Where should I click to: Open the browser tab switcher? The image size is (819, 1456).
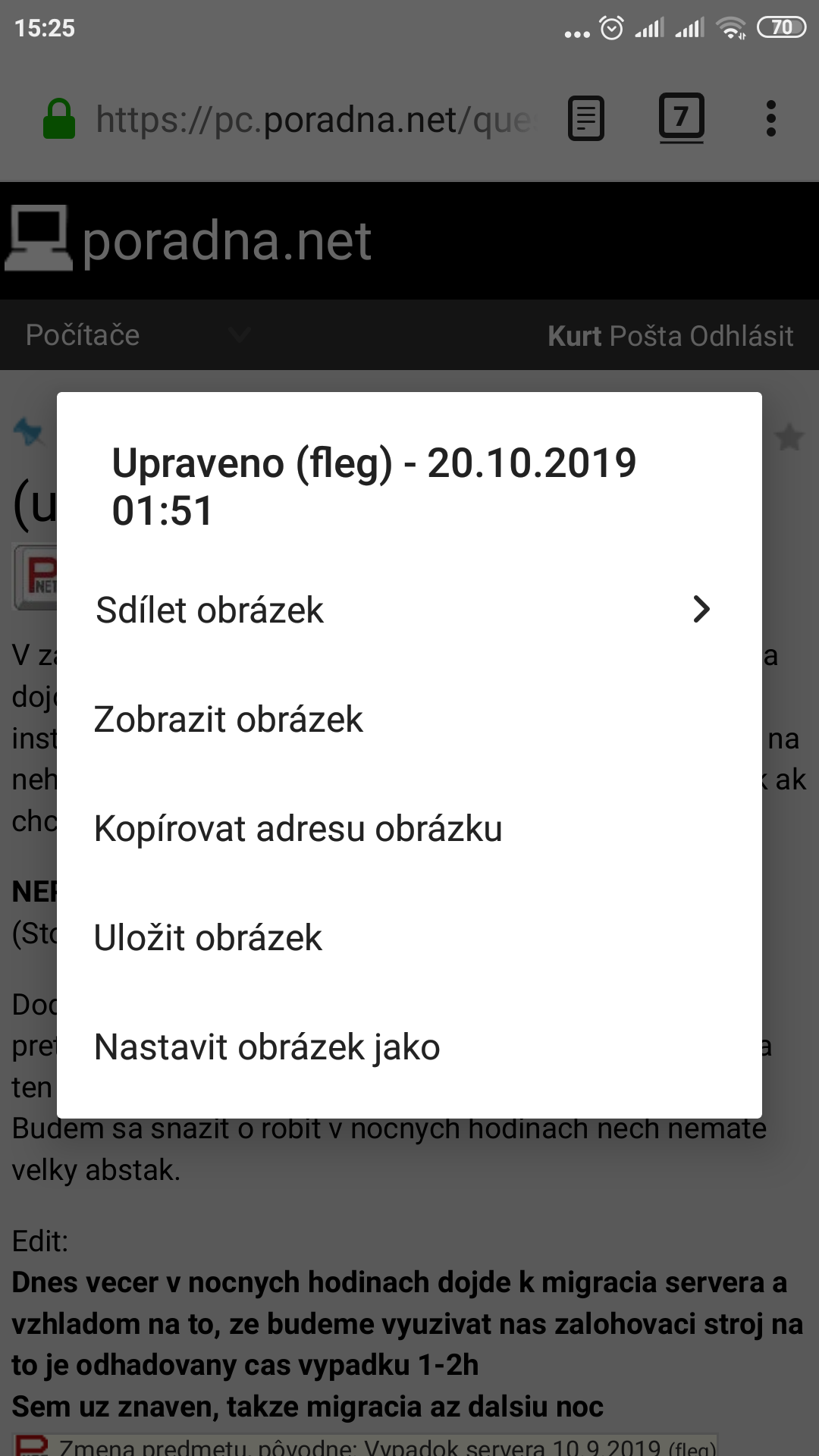[x=681, y=118]
